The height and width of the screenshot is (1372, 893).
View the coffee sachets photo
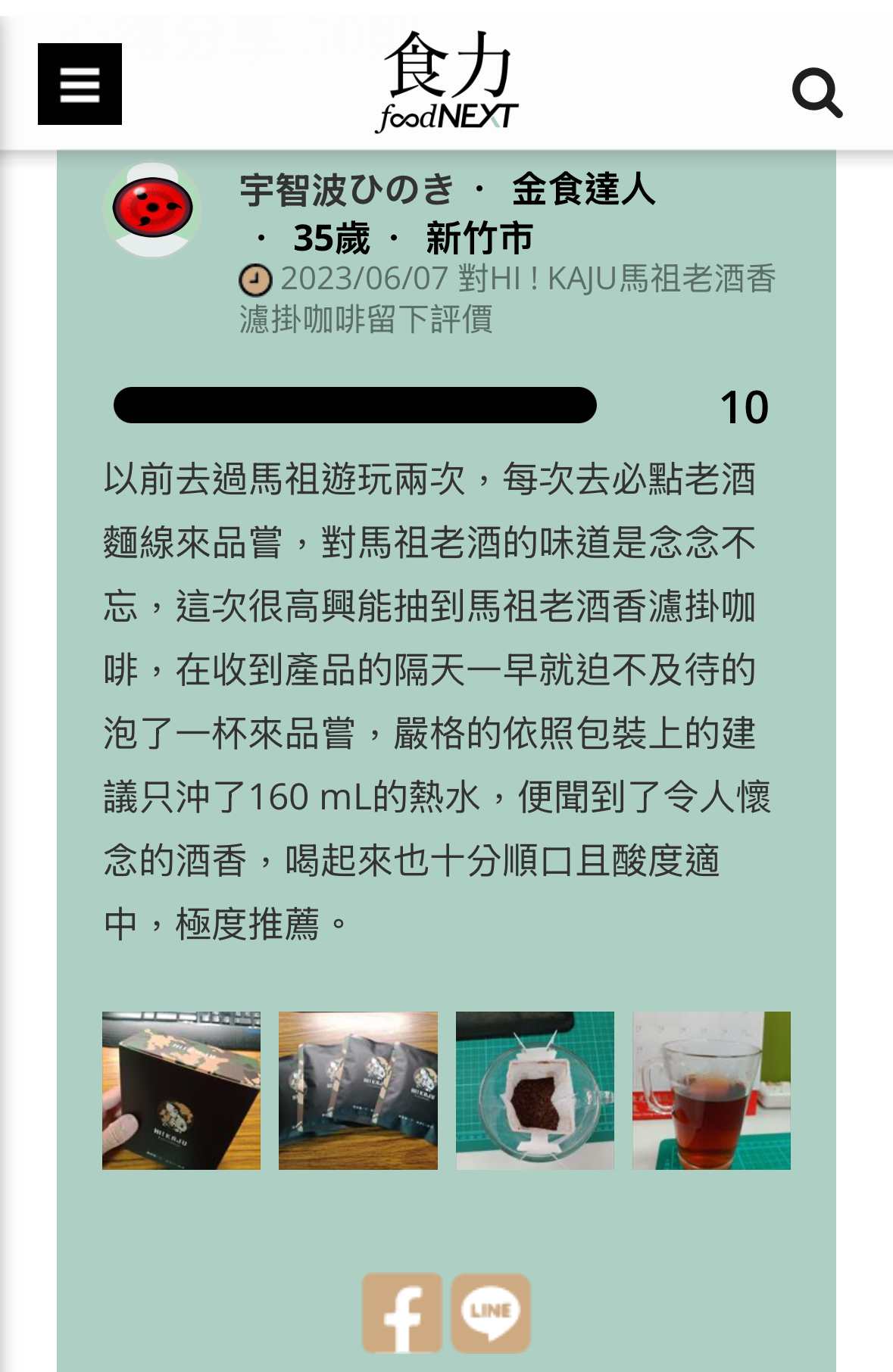(x=358, y=1090)
